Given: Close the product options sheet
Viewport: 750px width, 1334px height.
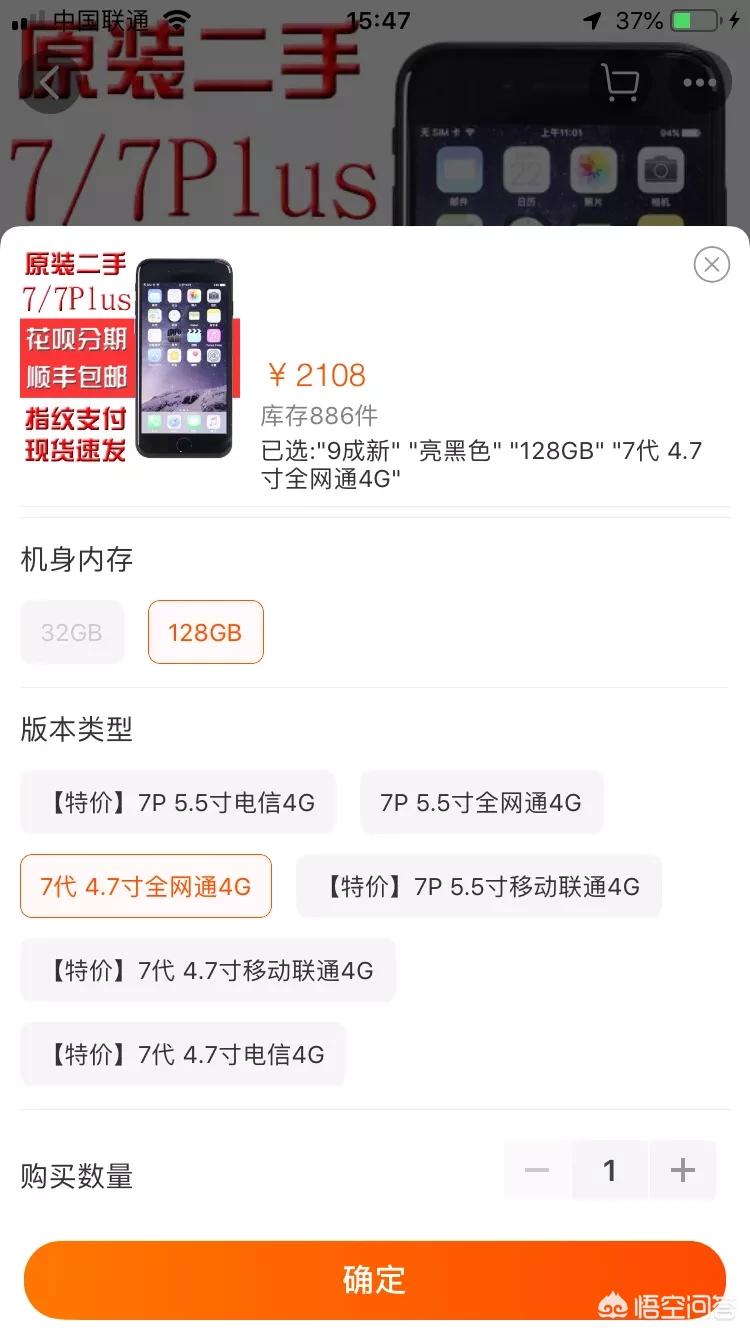Looking at the screenshot, I should [711, 264].
